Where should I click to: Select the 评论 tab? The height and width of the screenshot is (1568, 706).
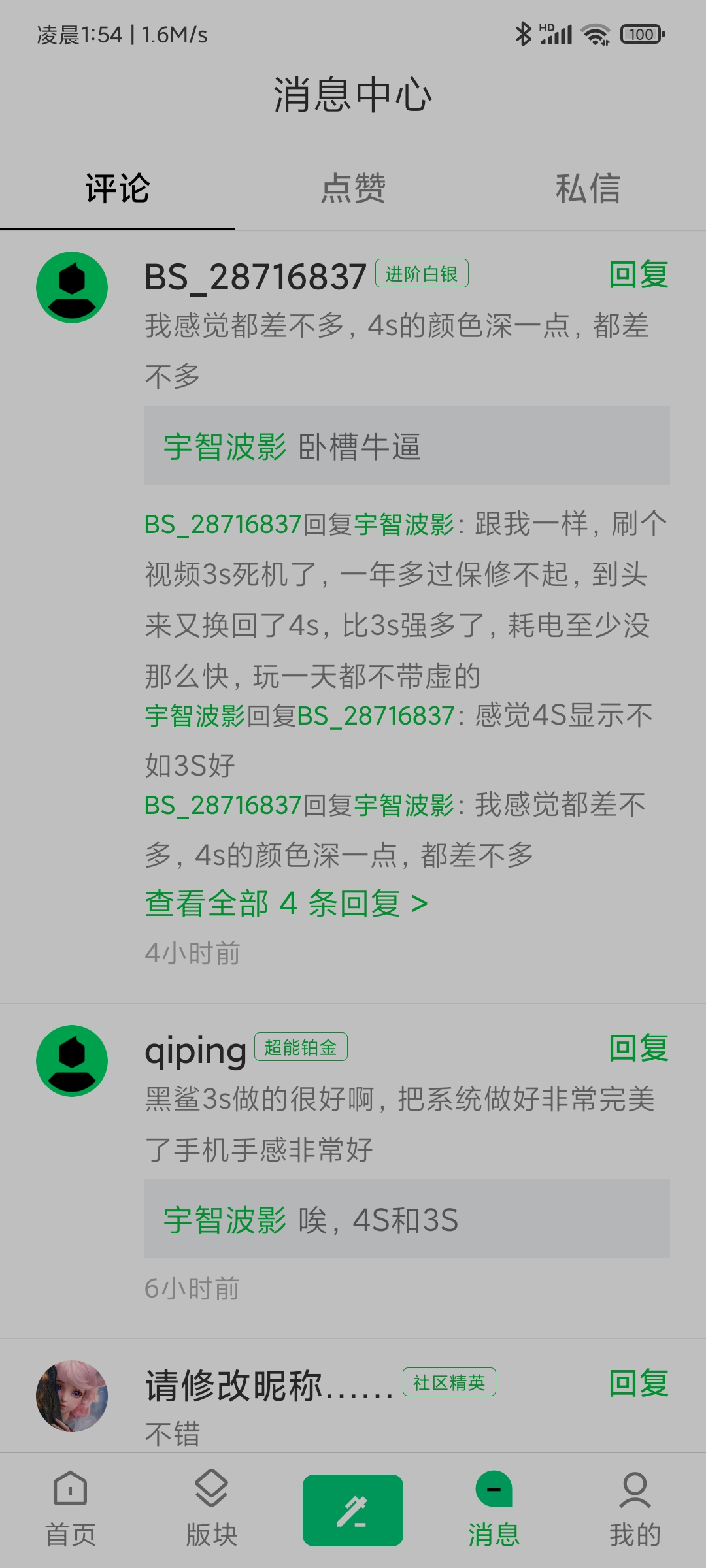(x=118, y=188)
